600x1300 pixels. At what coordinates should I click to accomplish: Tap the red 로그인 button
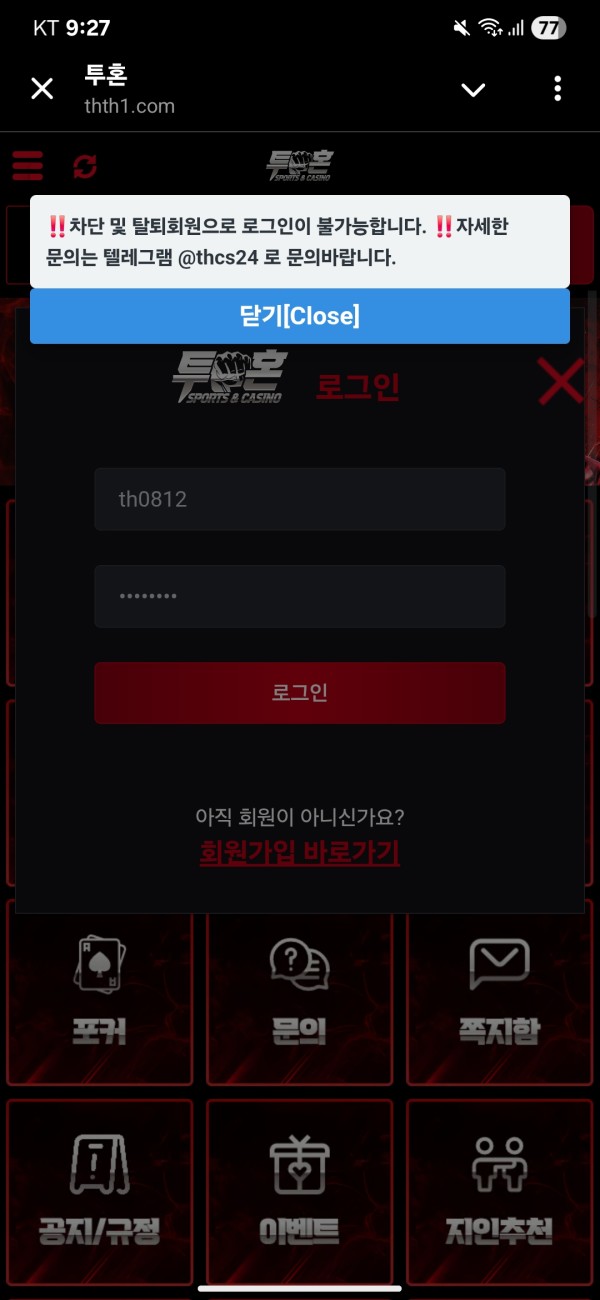coord(300,692)
